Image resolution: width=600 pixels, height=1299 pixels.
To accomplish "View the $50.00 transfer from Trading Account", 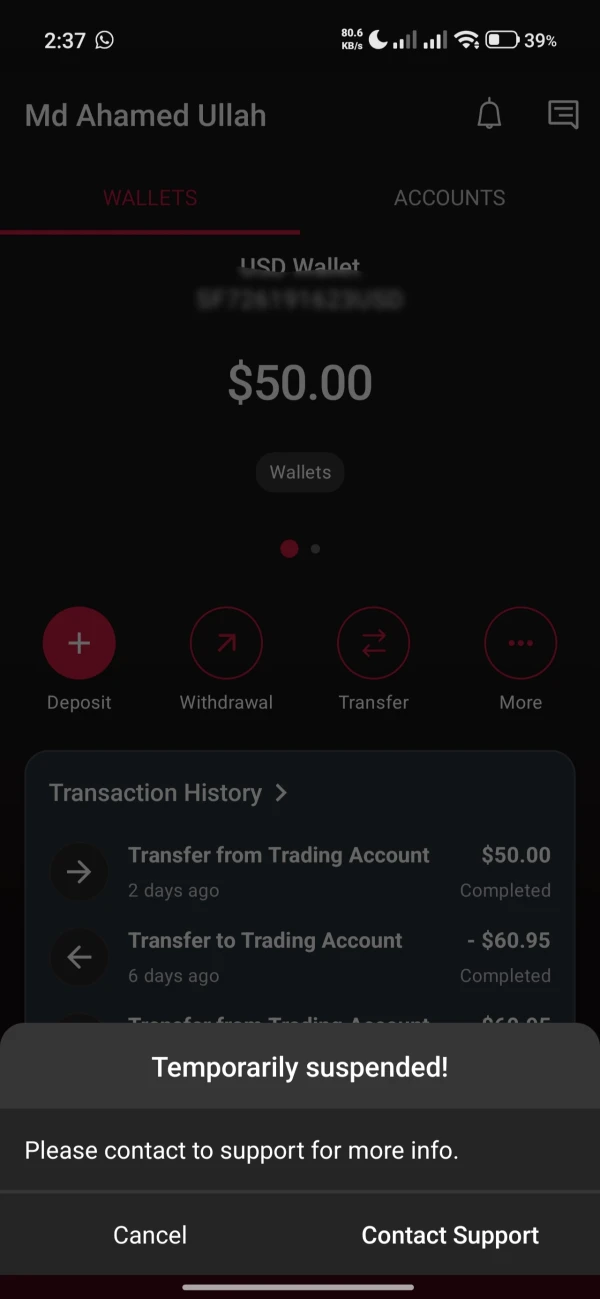I will [x=300, y=872].
